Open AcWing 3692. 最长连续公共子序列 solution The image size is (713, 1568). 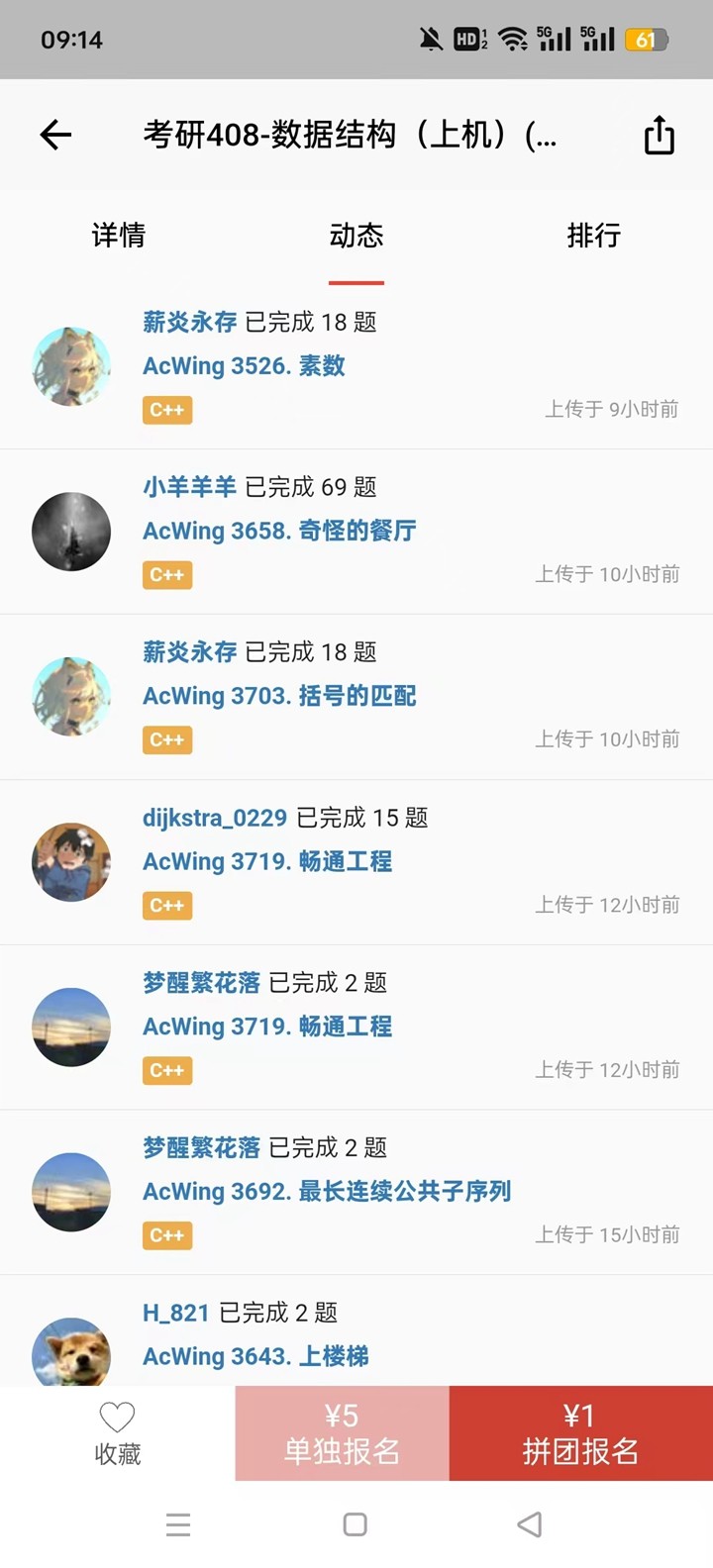tap(327, 1192)
